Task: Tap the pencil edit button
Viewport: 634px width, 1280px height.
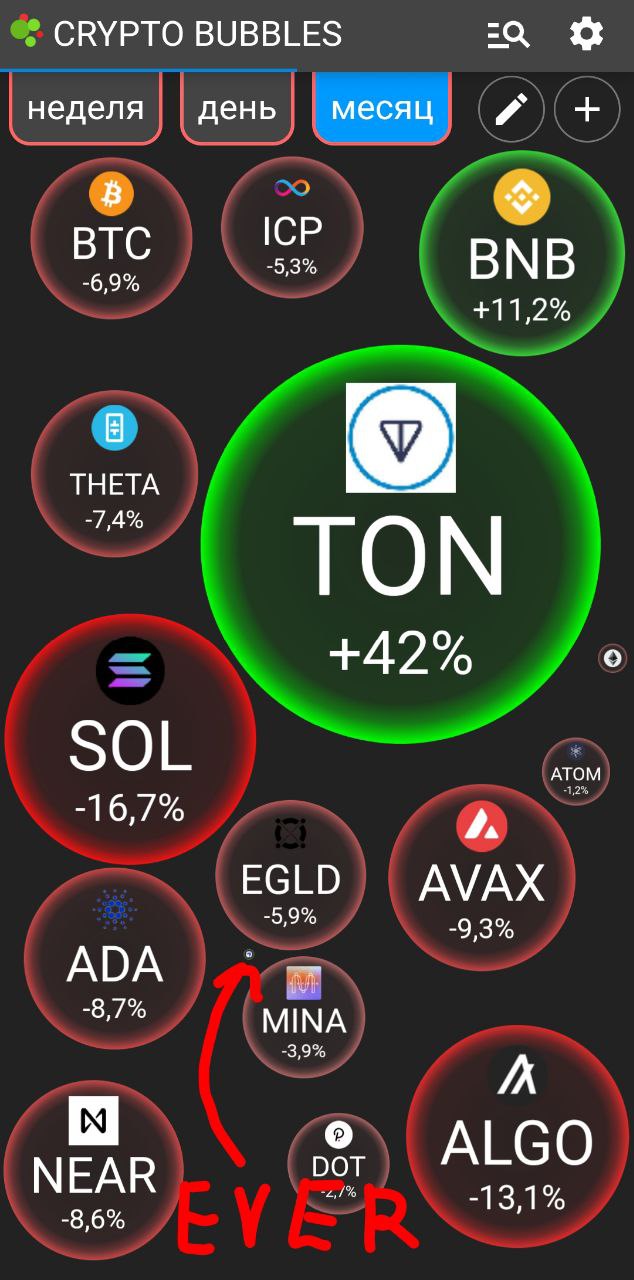Action: [x=511, y=109]
